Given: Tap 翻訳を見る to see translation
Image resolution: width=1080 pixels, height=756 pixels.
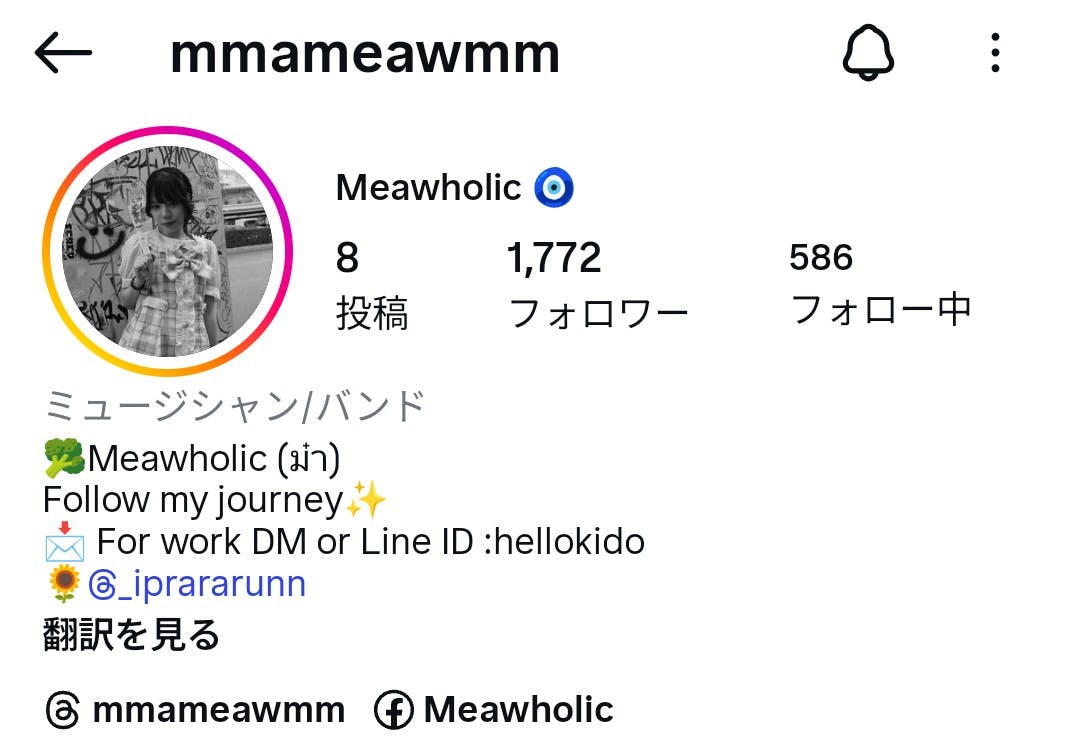Looking at the screenshot, I should point(131,635).
